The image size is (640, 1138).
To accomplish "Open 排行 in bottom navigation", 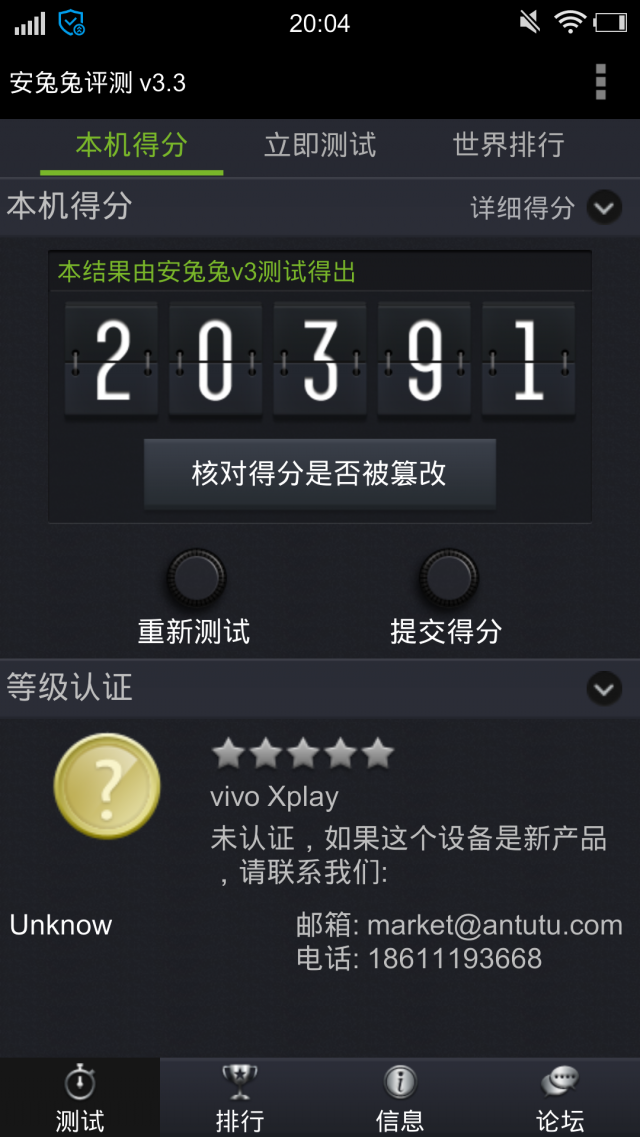I will (240, 1098).
